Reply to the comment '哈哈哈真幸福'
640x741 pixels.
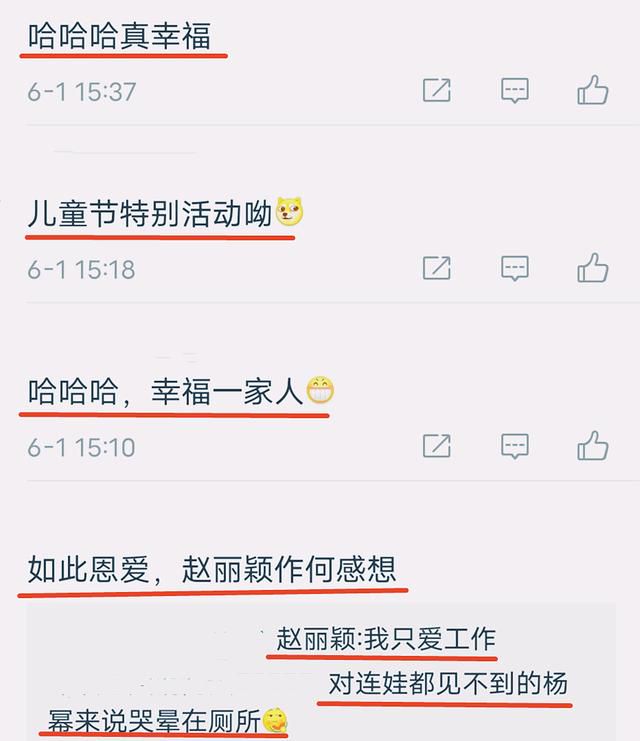click(x=515, y=91)
